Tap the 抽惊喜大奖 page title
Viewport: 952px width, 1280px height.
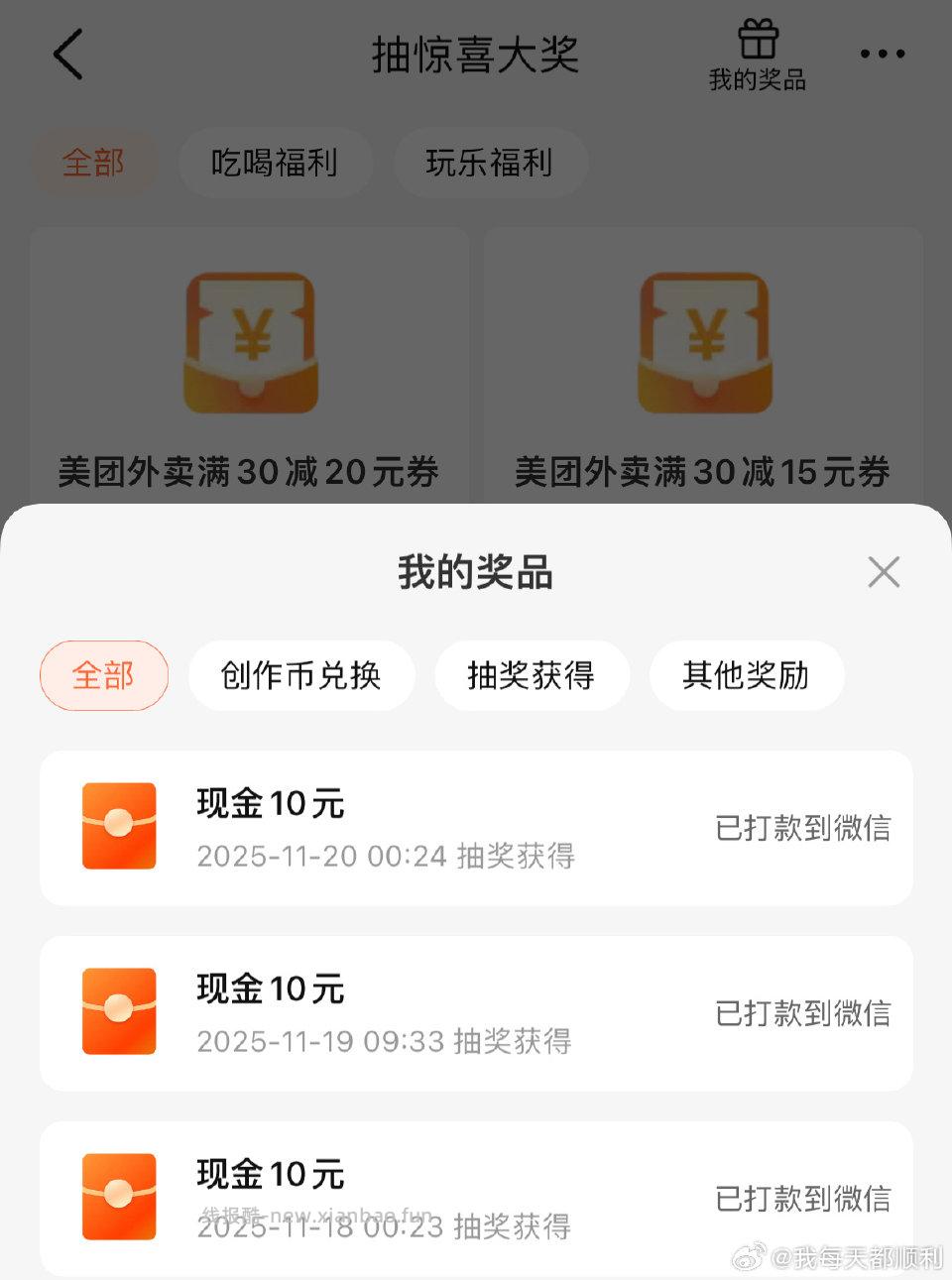476,57
